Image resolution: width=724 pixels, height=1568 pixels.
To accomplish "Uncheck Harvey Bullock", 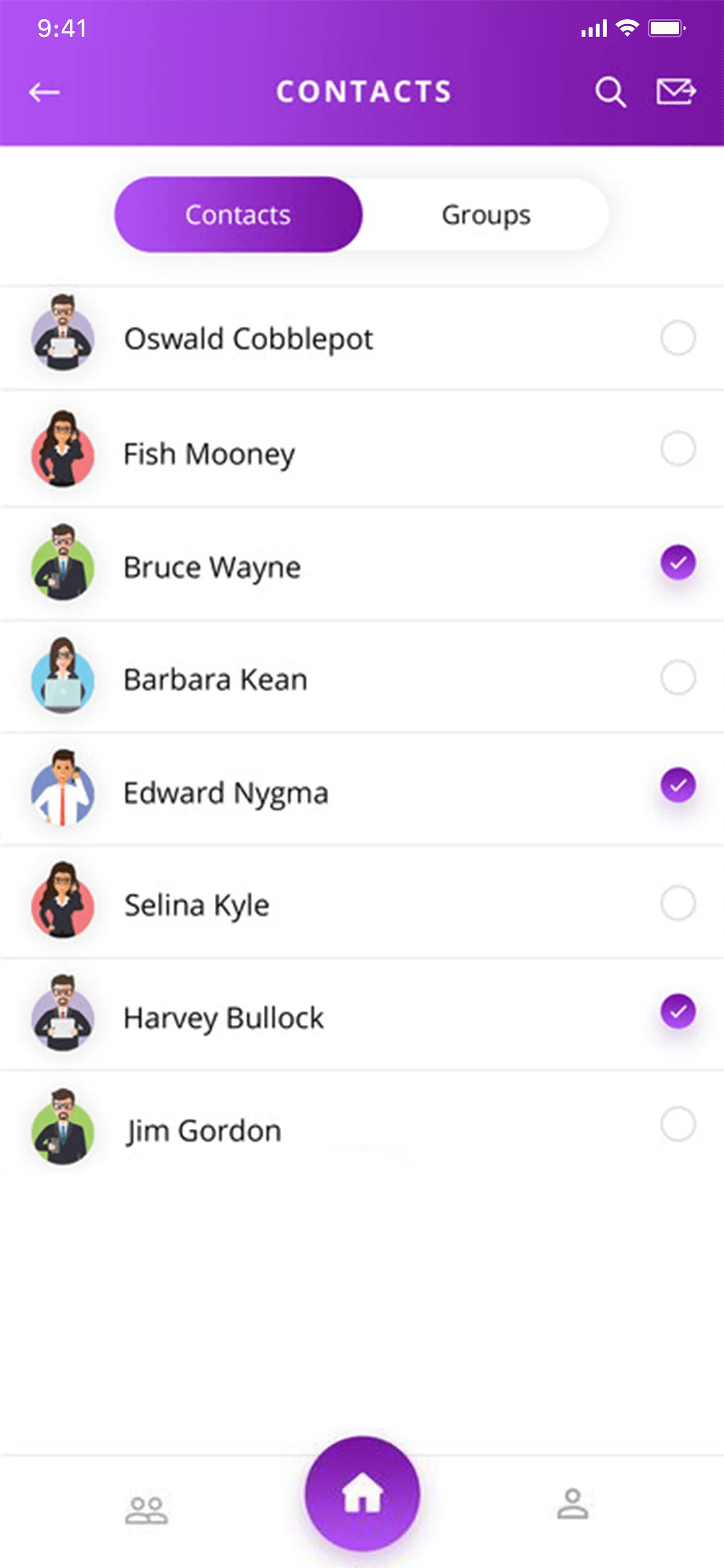I will (678, 1012).
